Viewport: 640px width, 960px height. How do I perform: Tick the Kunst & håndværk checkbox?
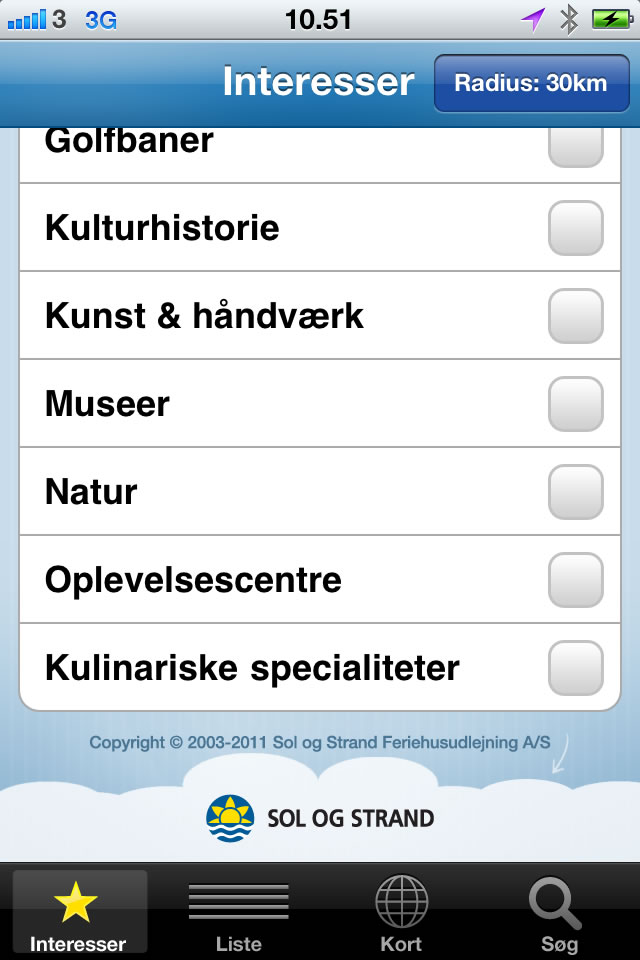pyautogui.click(x=576, y=316)
